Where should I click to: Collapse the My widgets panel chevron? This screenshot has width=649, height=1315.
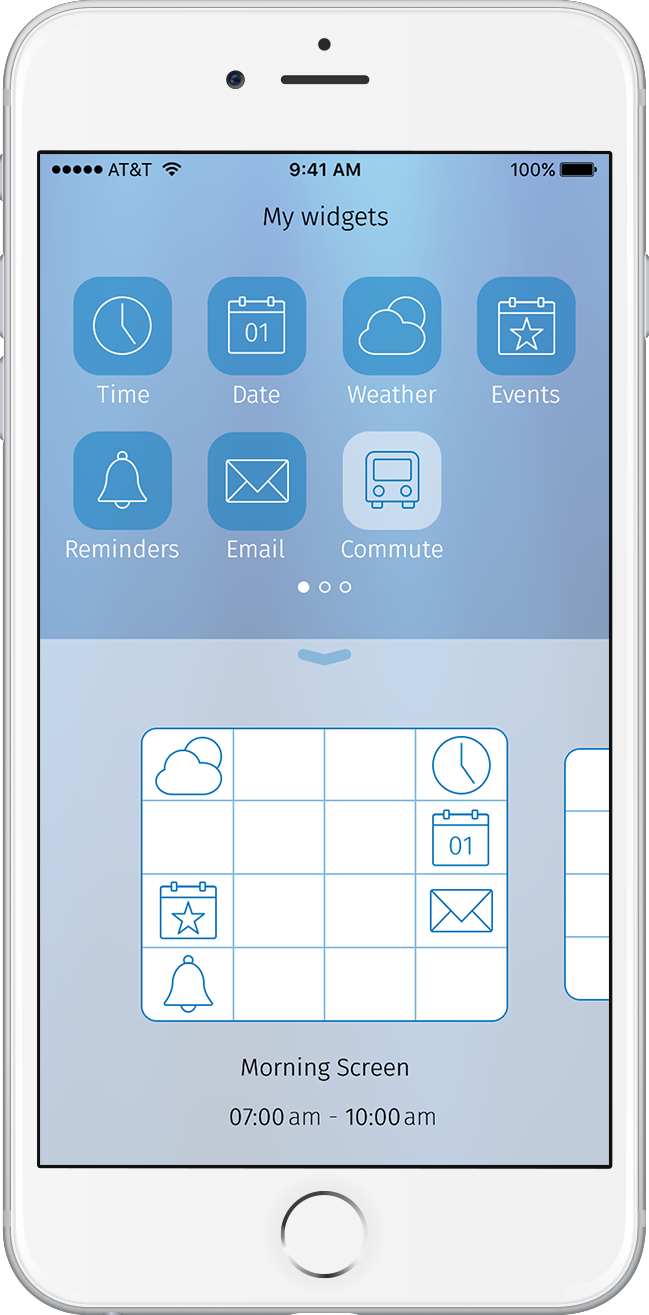click(325, 656)
